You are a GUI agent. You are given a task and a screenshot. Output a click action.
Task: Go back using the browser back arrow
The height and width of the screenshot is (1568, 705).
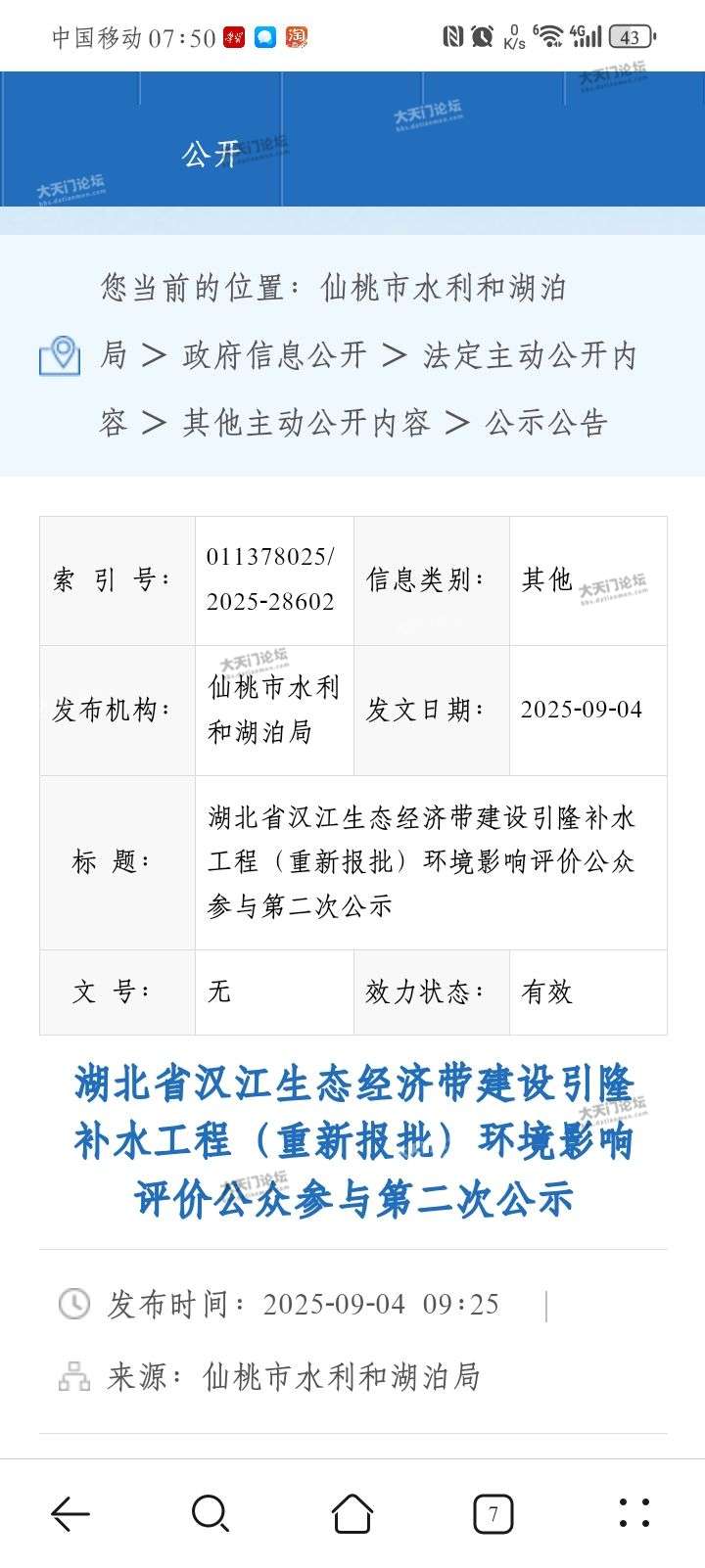coord(70,1513)
